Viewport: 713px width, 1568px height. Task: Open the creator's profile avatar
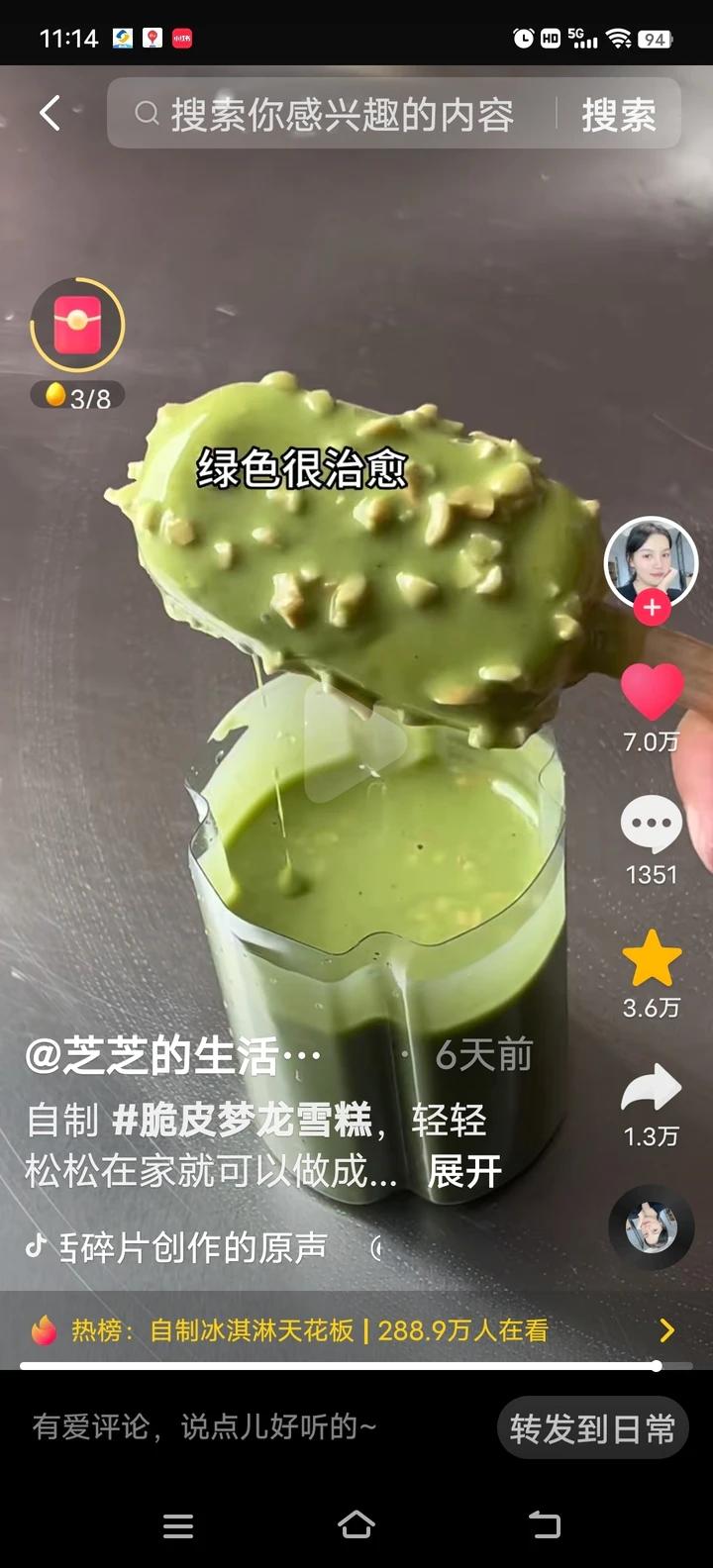(x=651, y=560)
